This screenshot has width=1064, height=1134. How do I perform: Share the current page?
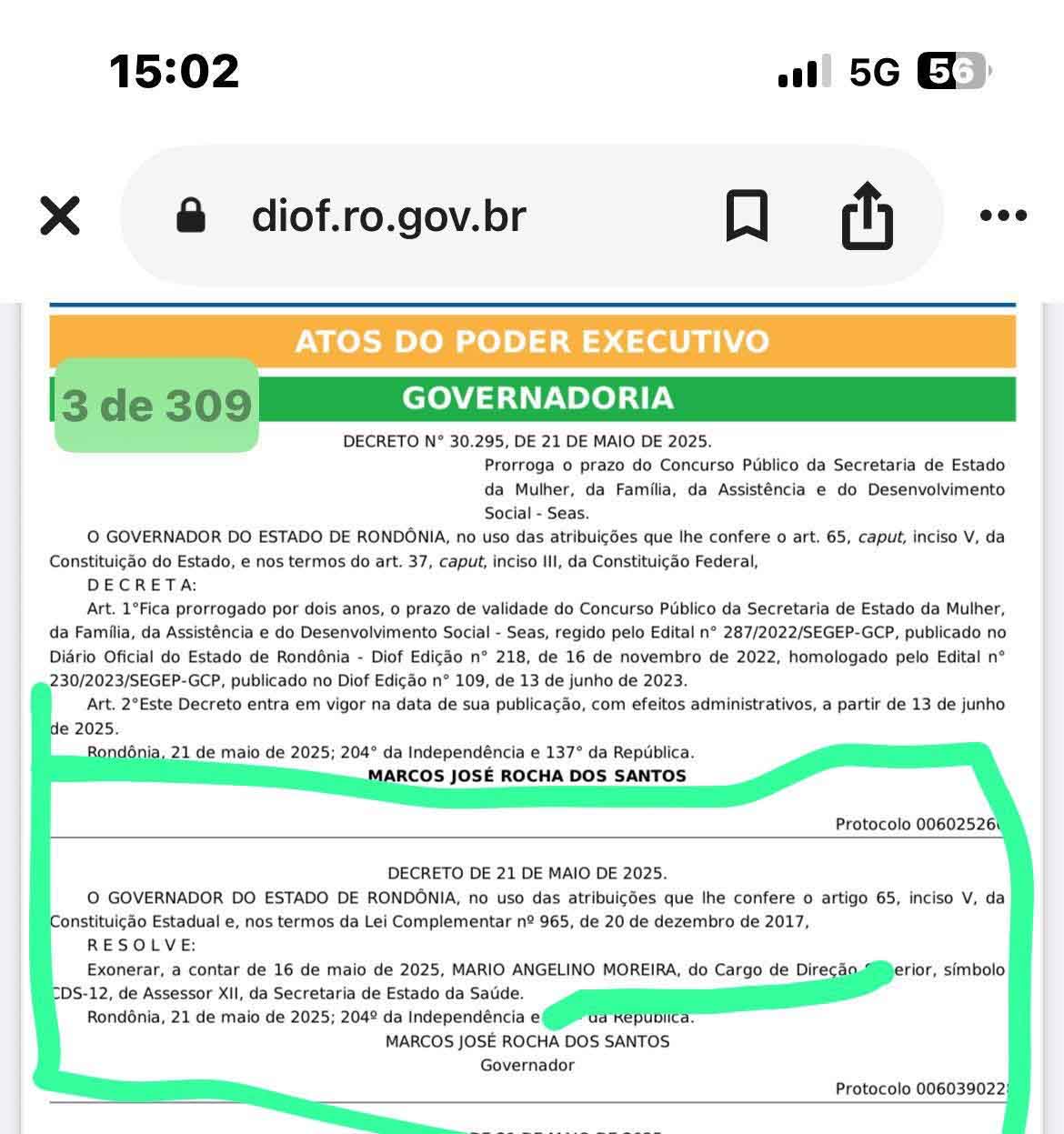867,216
